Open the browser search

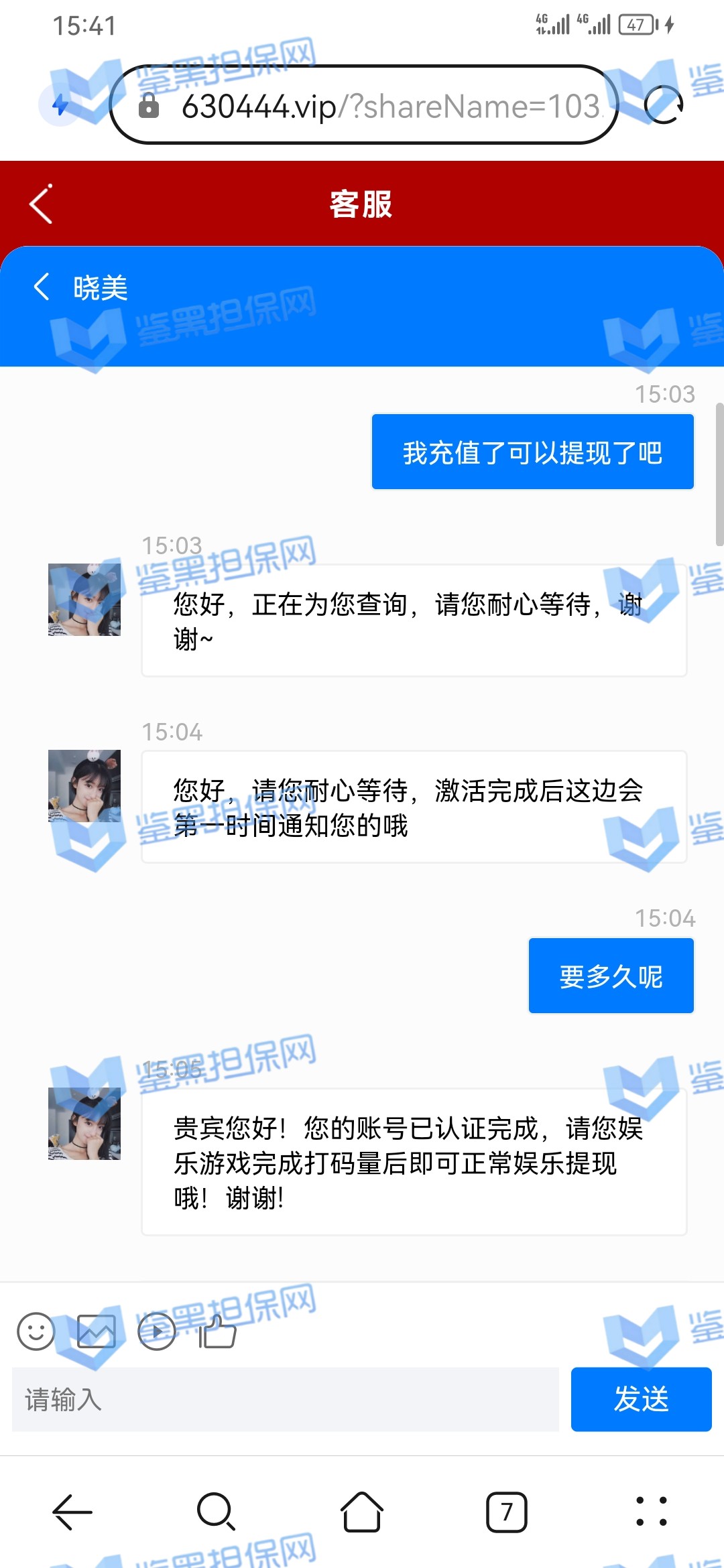(217, 1512)
